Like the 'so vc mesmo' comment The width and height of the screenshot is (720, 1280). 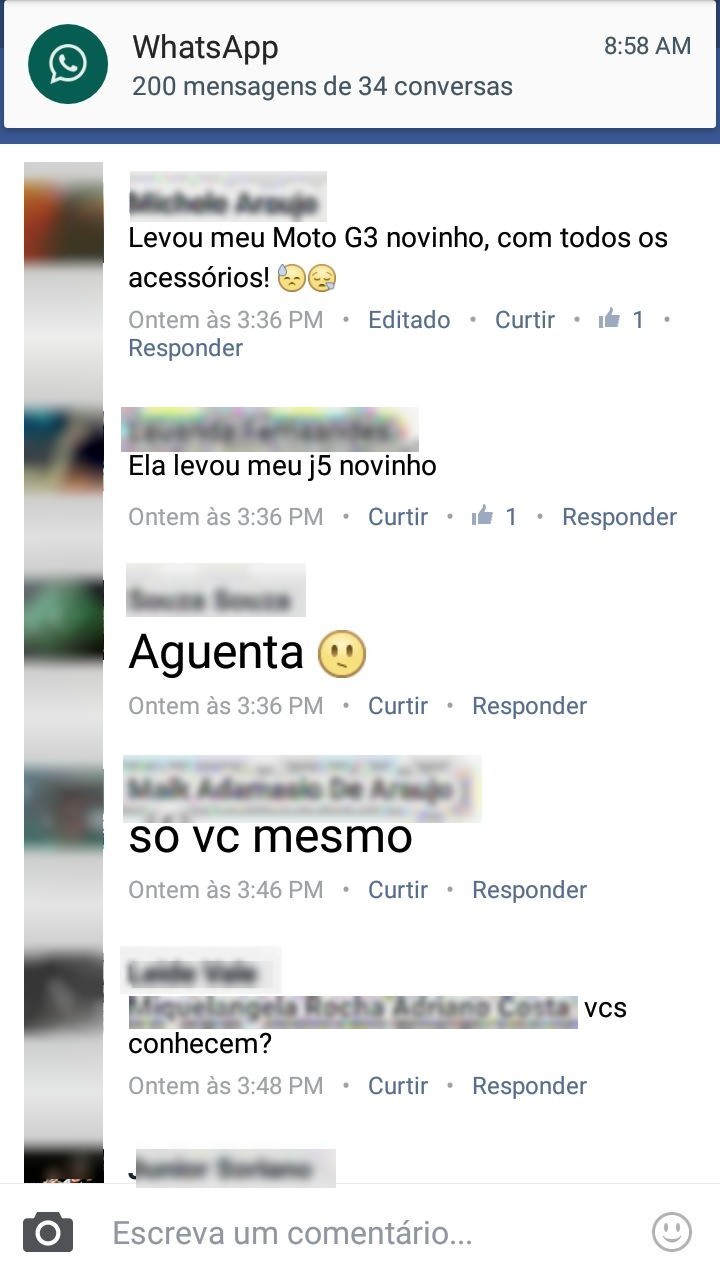click(x=397, y=890)
